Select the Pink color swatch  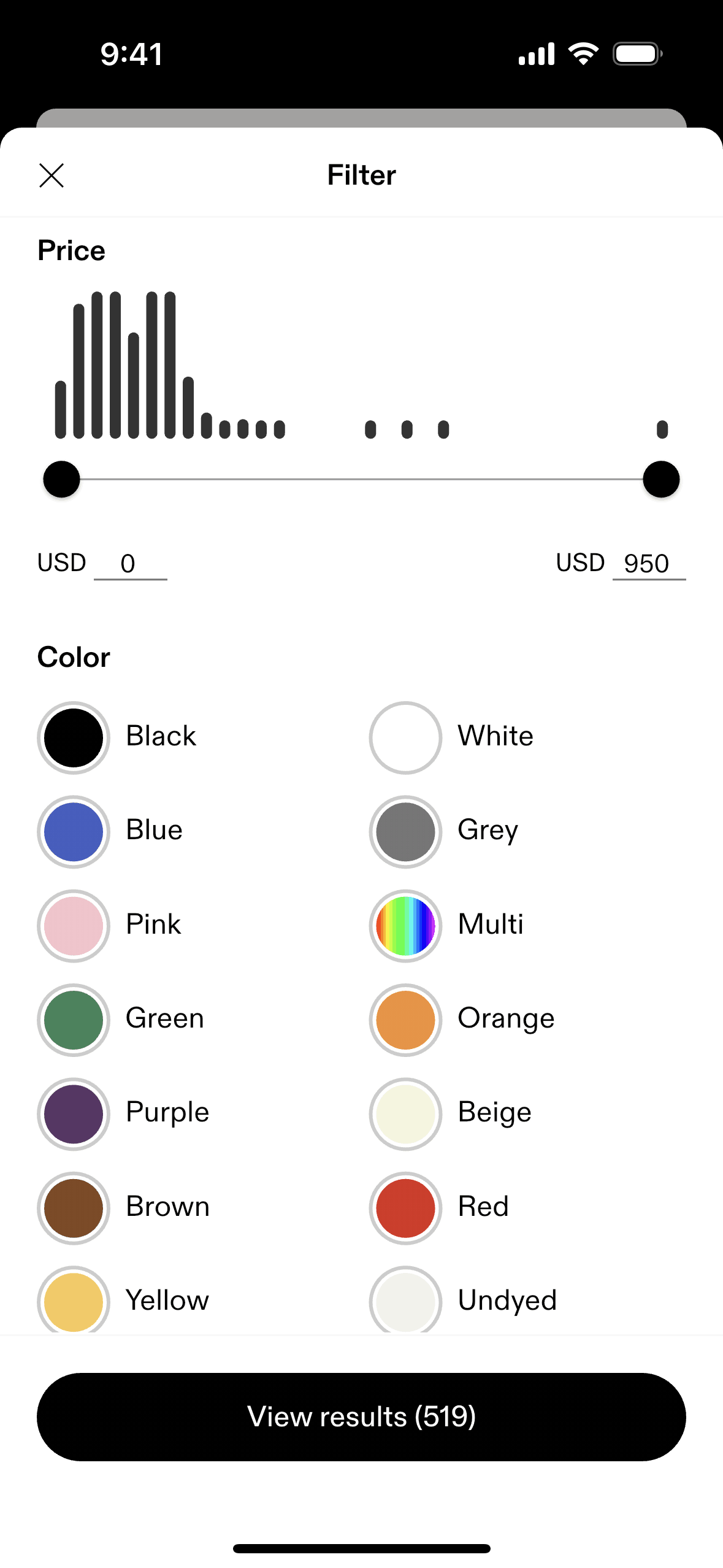[x=74, y=925]
